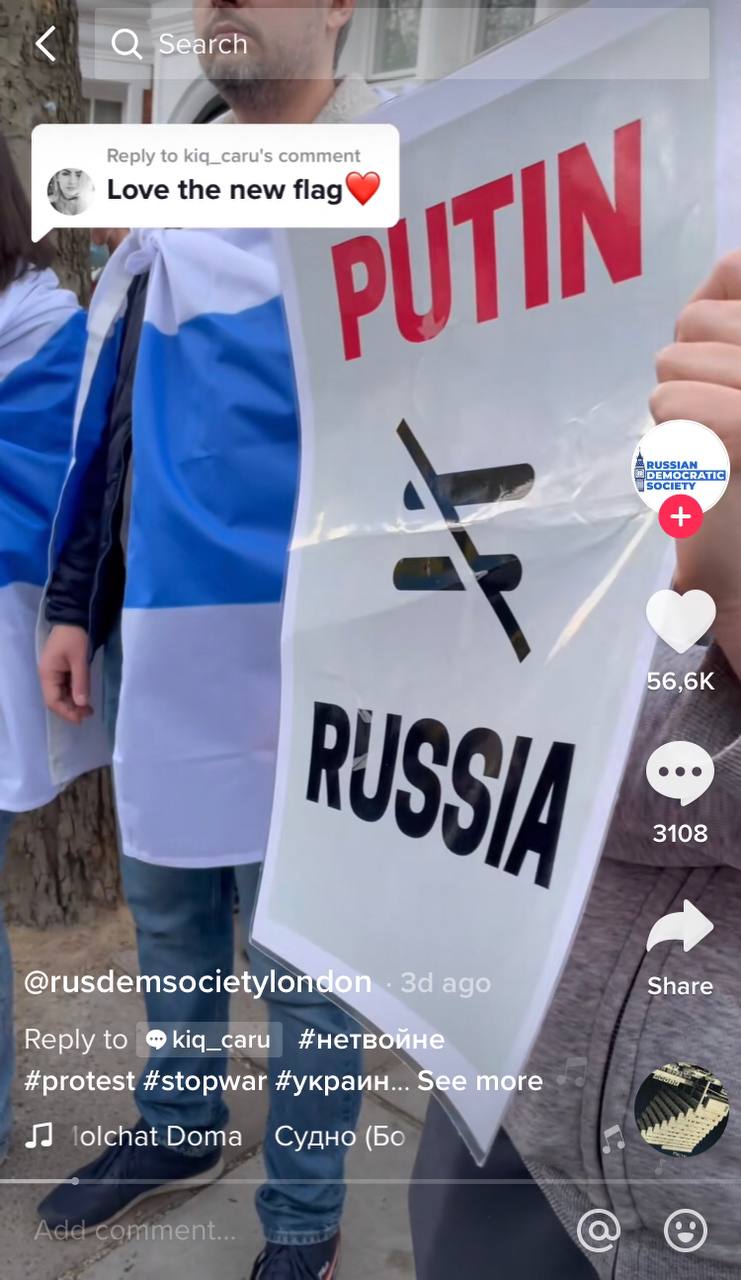Open the #нетвойне hashtag

coord(371,1039)
